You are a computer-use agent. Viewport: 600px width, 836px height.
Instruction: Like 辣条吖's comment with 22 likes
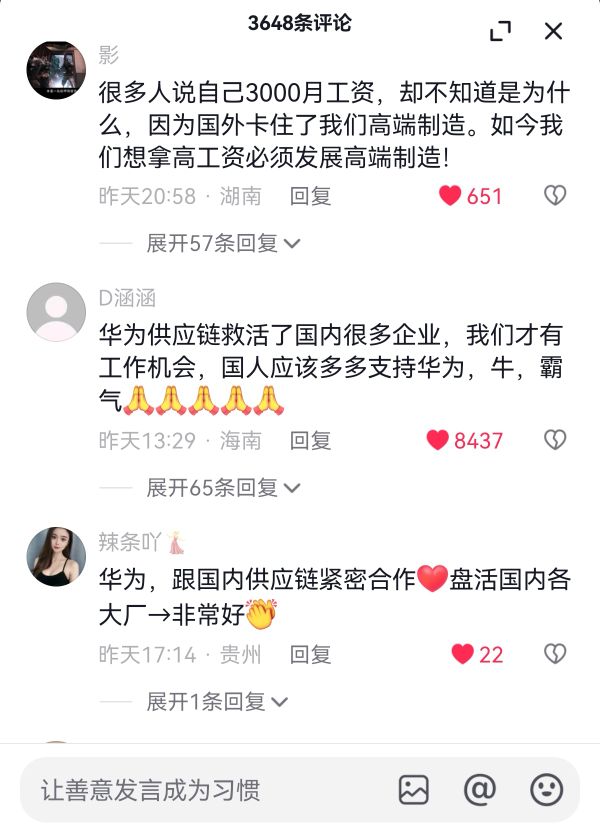point(462,654)
